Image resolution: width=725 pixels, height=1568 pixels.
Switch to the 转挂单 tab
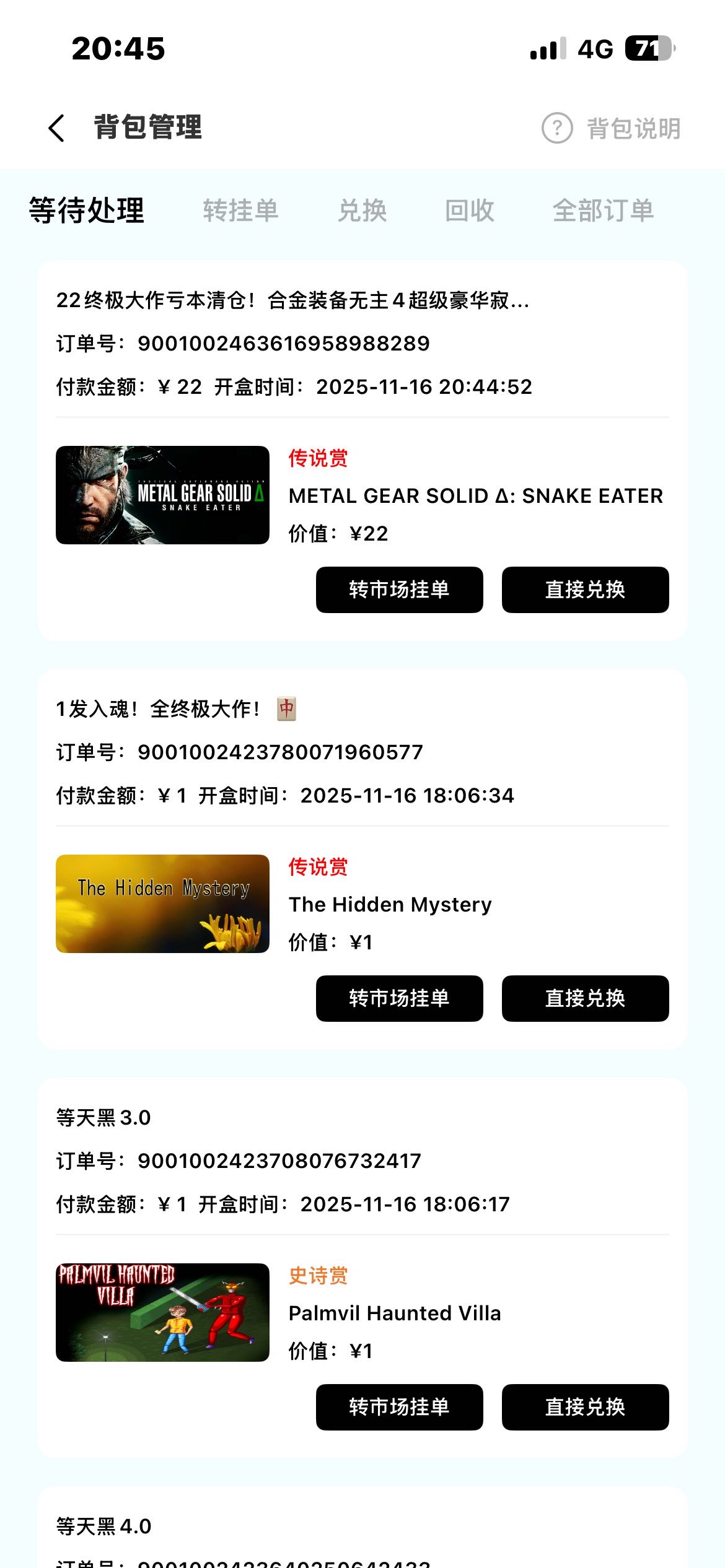tap(240, 211)
